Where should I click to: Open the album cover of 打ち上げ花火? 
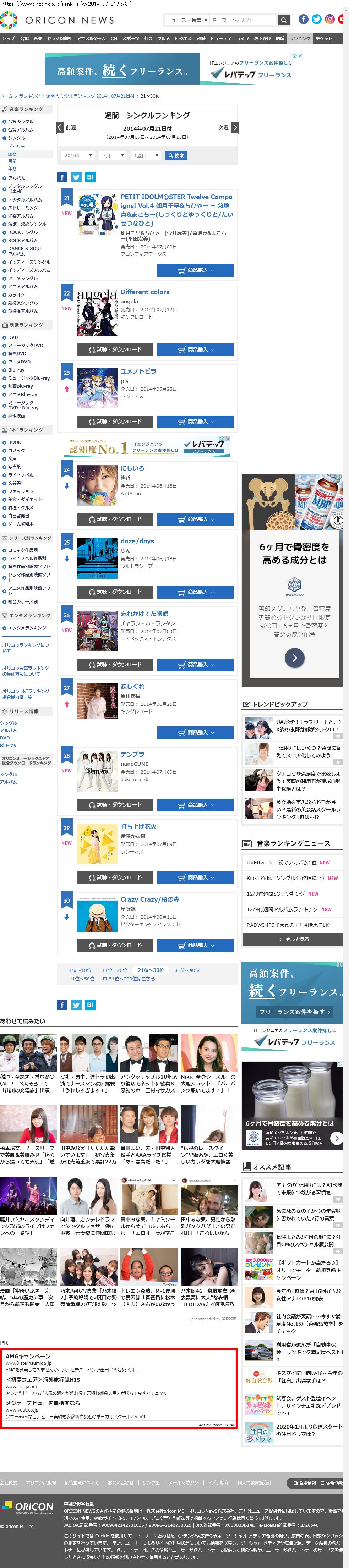pos(97,844)
